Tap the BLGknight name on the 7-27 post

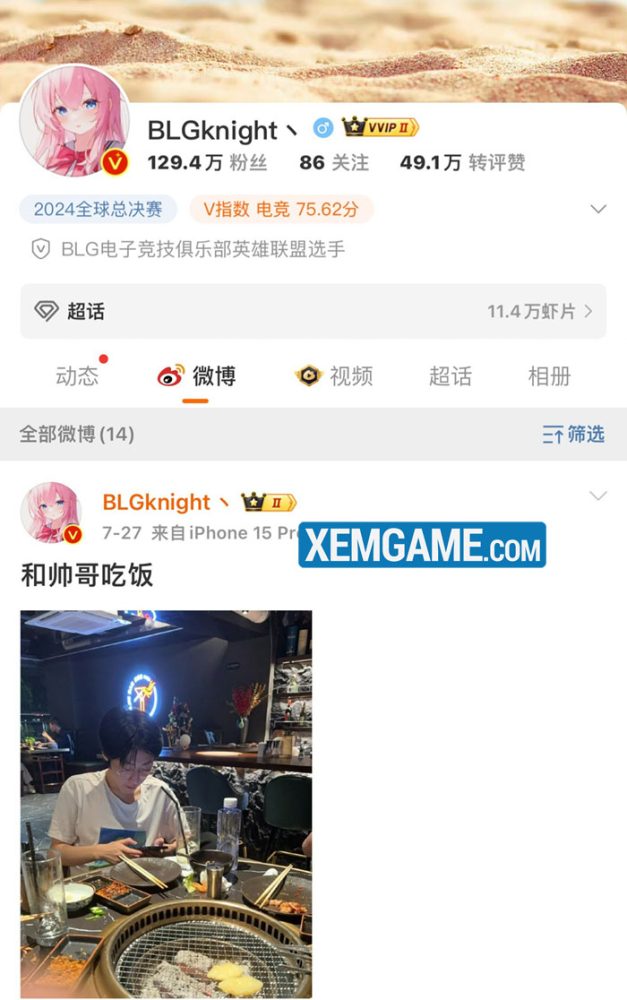(x=157, y=502)
